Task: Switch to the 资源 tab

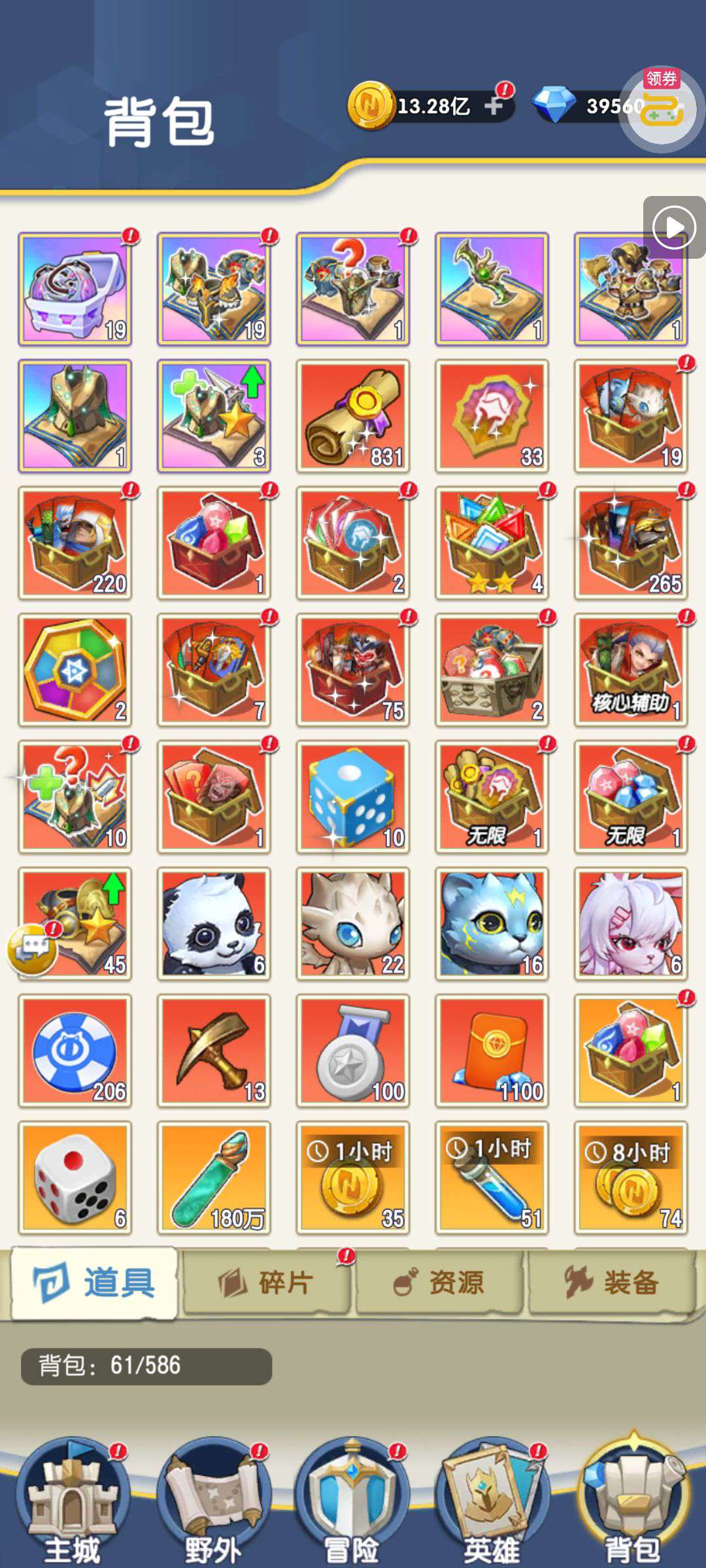Action: point(439,1282)
